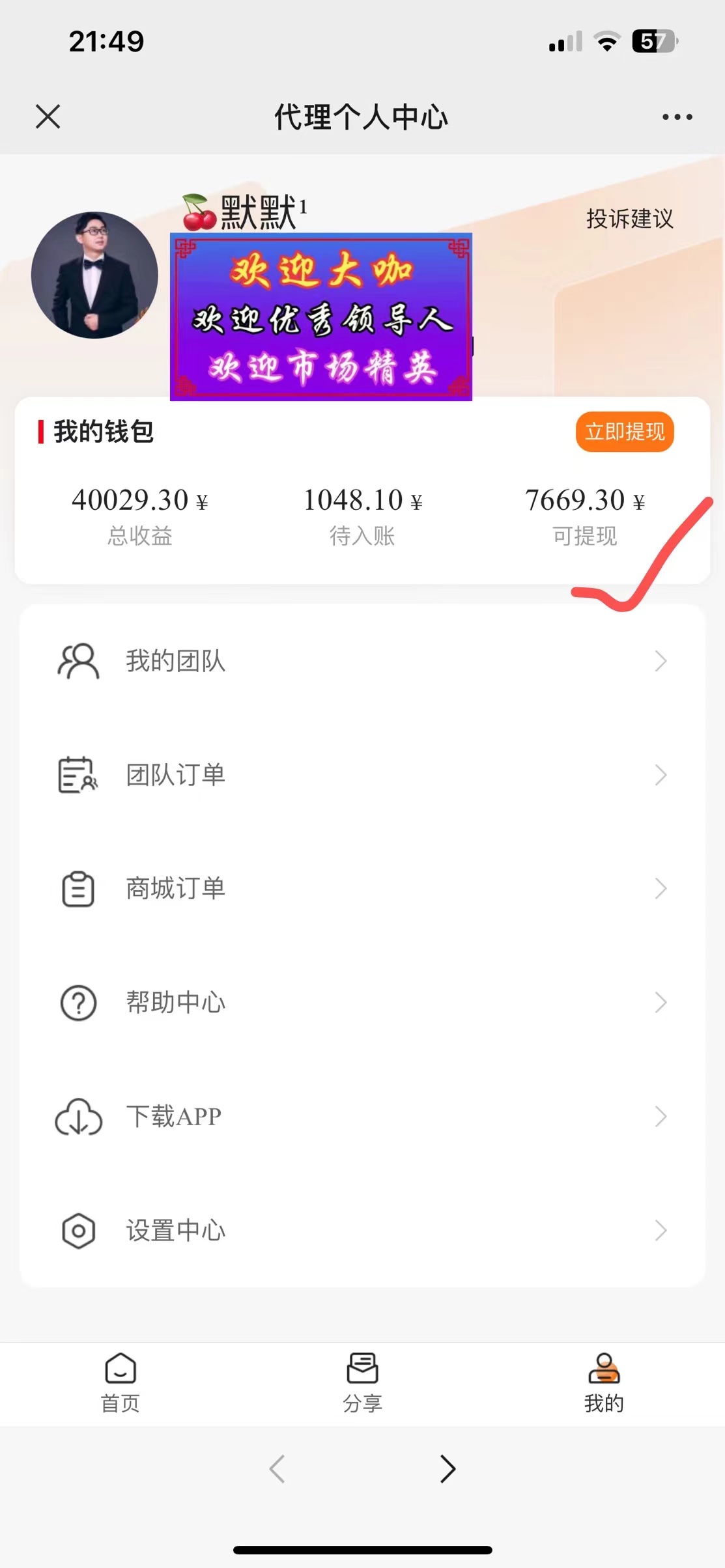Screen dimensions: 725x1568
Task: Open 设置中心 row
Action: (x=362, y=1231)
